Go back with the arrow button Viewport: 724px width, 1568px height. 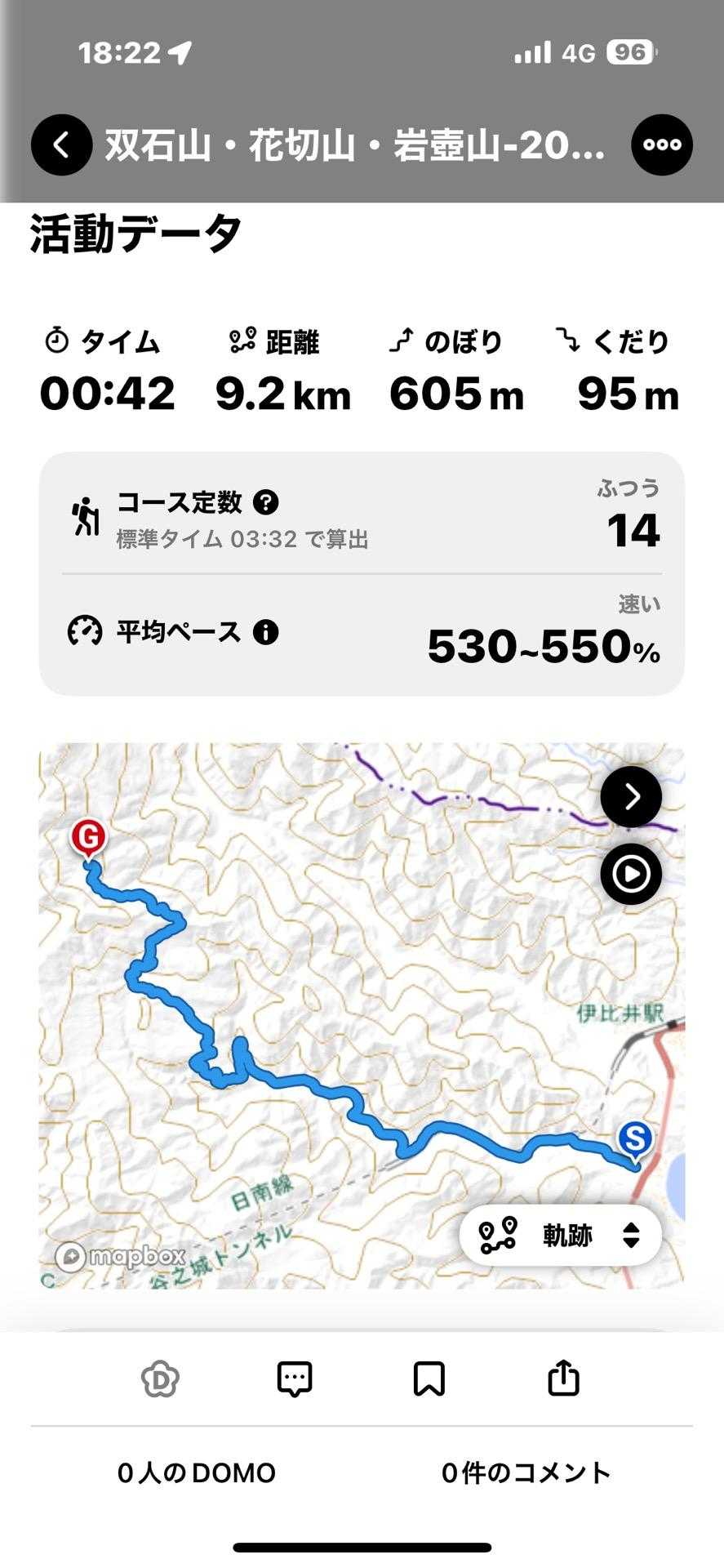[x=61, y=145]
